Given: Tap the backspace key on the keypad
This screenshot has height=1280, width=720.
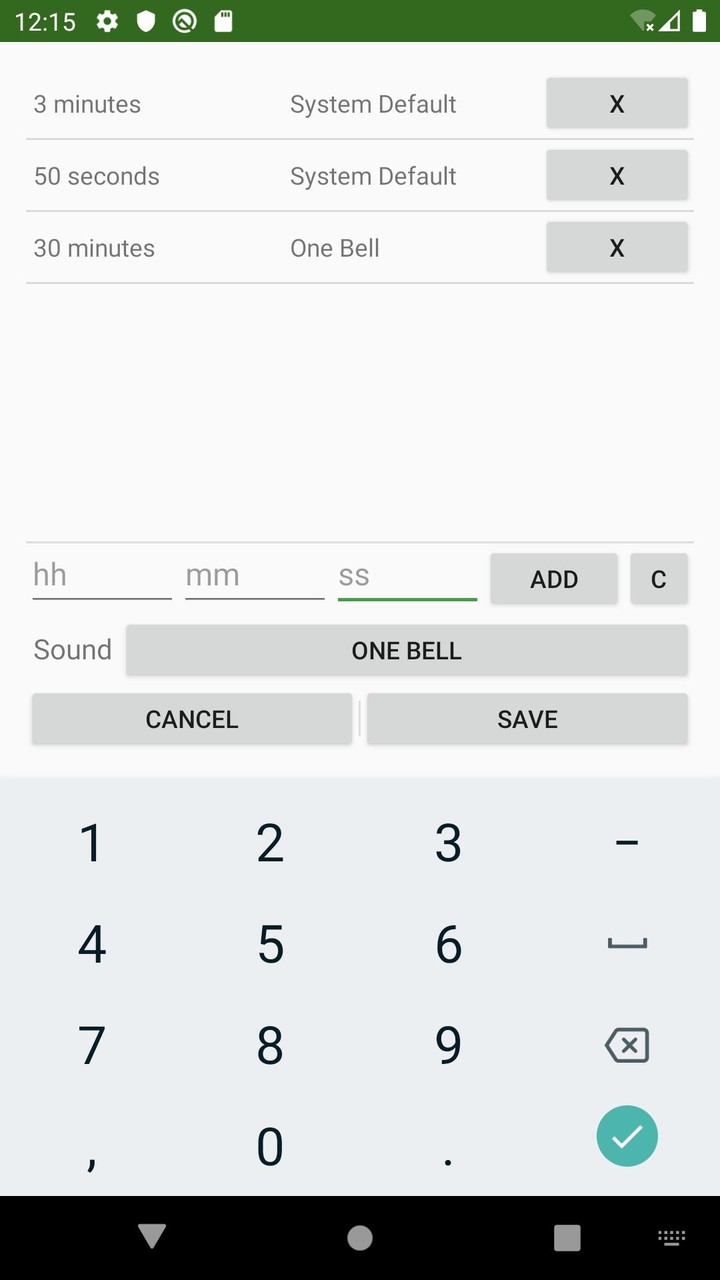Looking at the screenshot, I should (x=627, y=1044).
